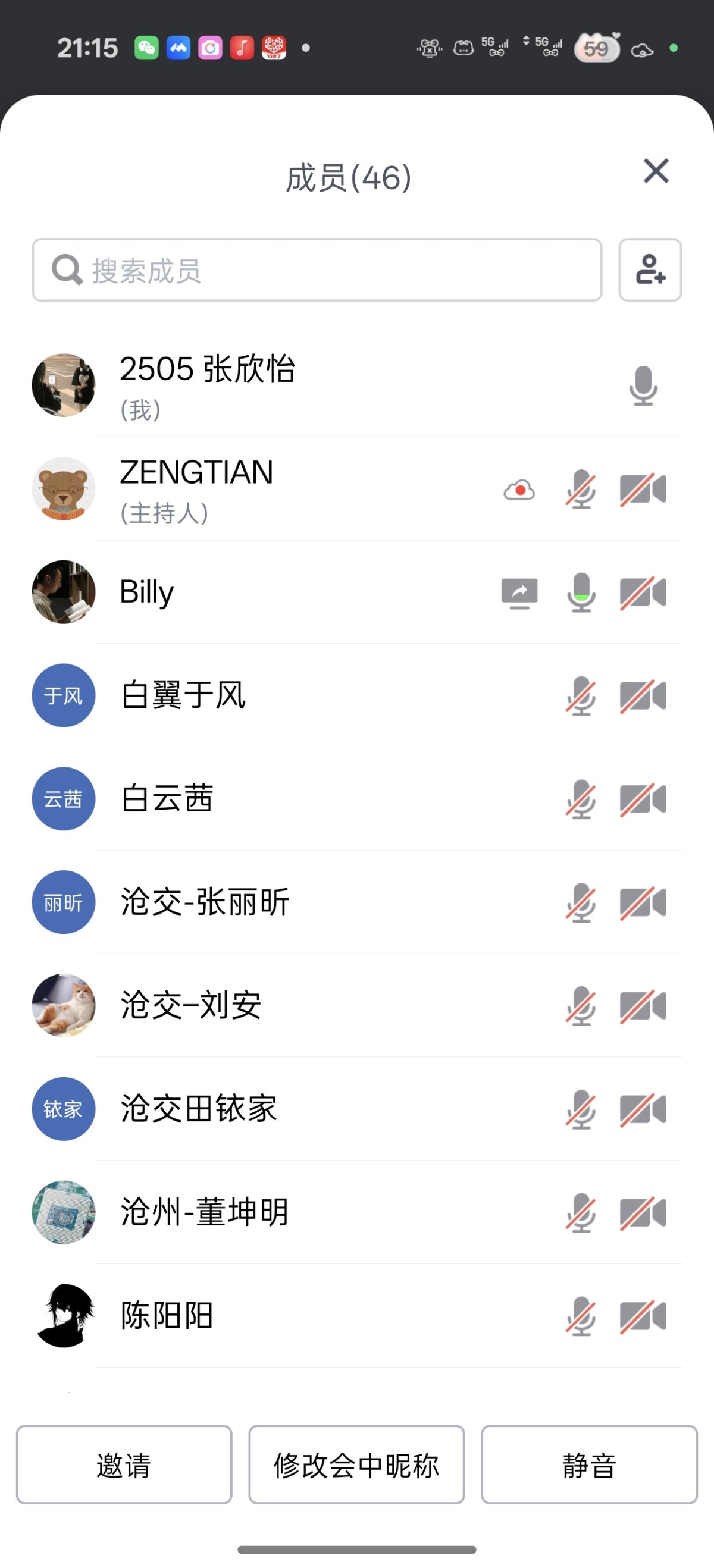Close the members panel

pyautogui.click(x=656, y=171)
